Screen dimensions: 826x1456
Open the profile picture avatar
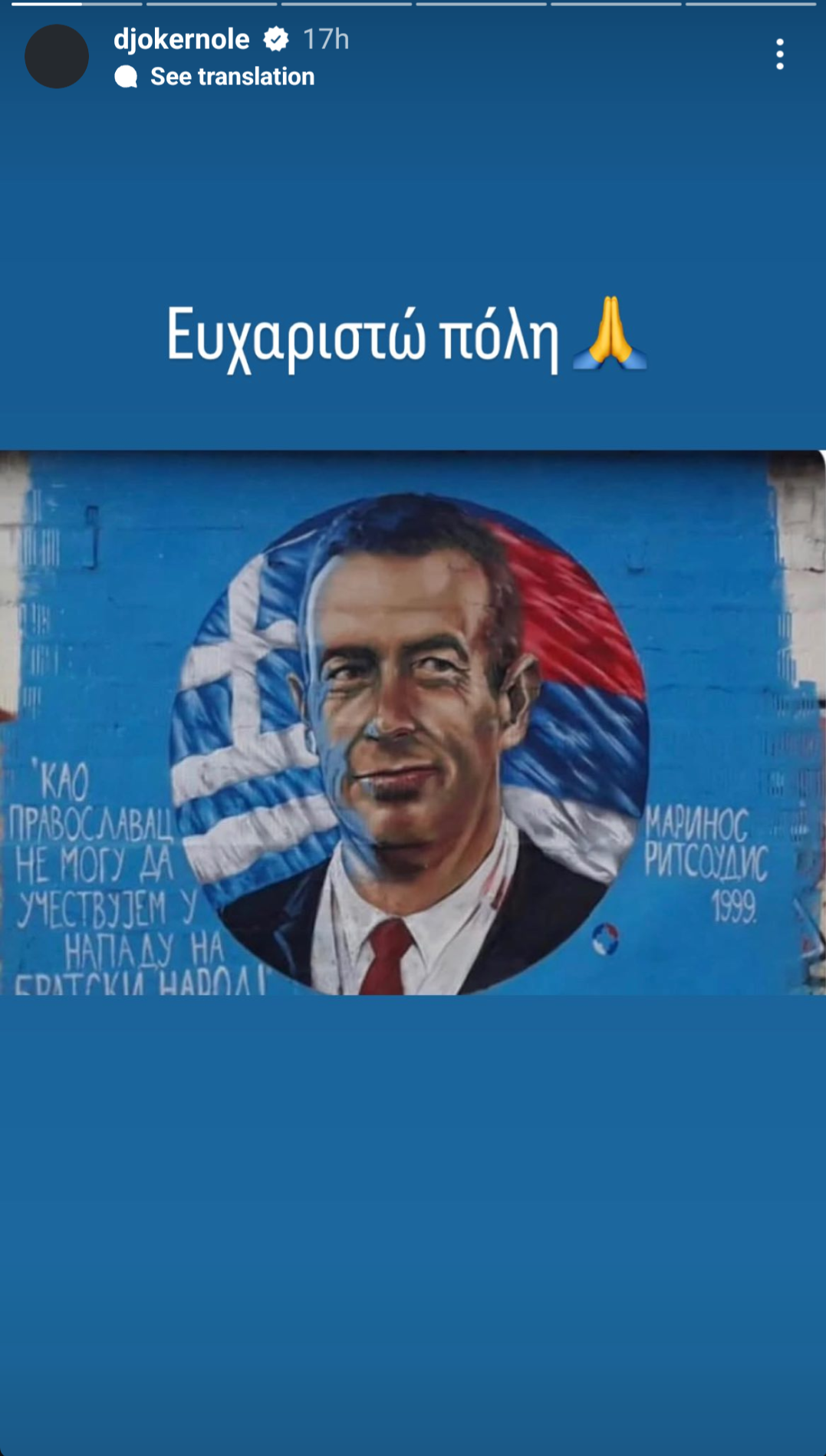click(x=57, y=56)
